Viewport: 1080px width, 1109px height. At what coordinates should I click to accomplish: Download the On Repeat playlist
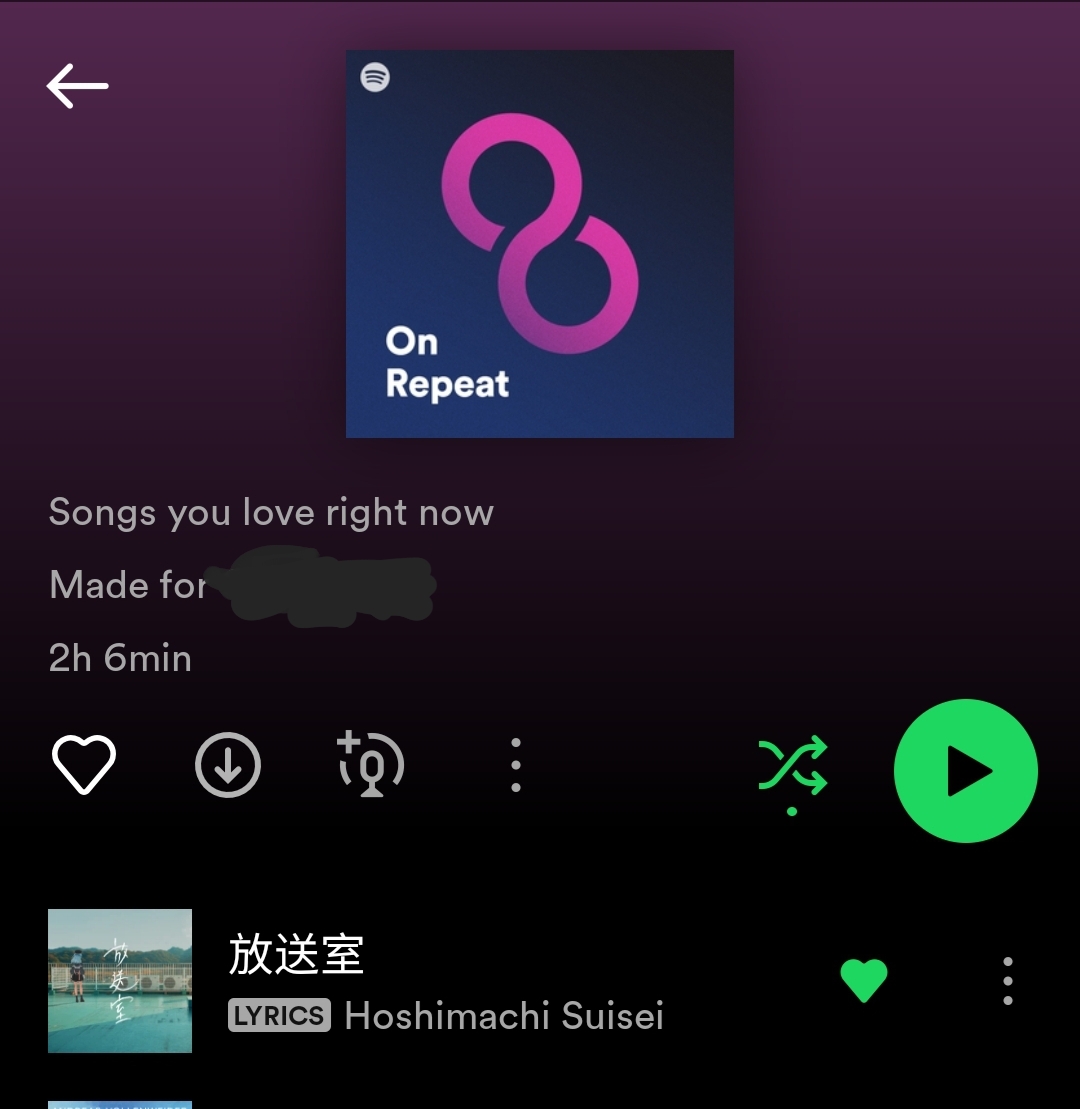(x=227, y=765)
